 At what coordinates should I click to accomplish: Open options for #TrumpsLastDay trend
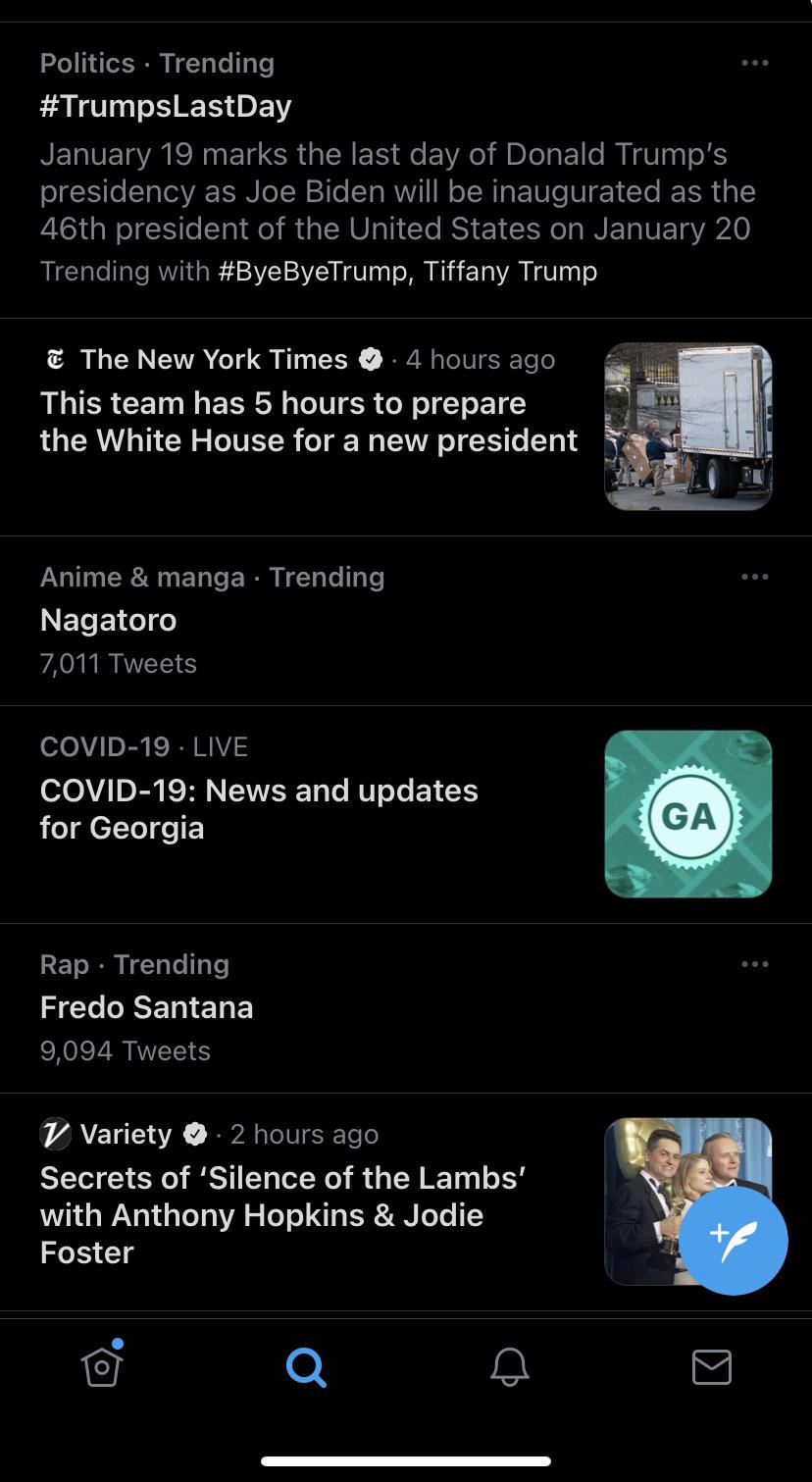(x=754, y=64)
